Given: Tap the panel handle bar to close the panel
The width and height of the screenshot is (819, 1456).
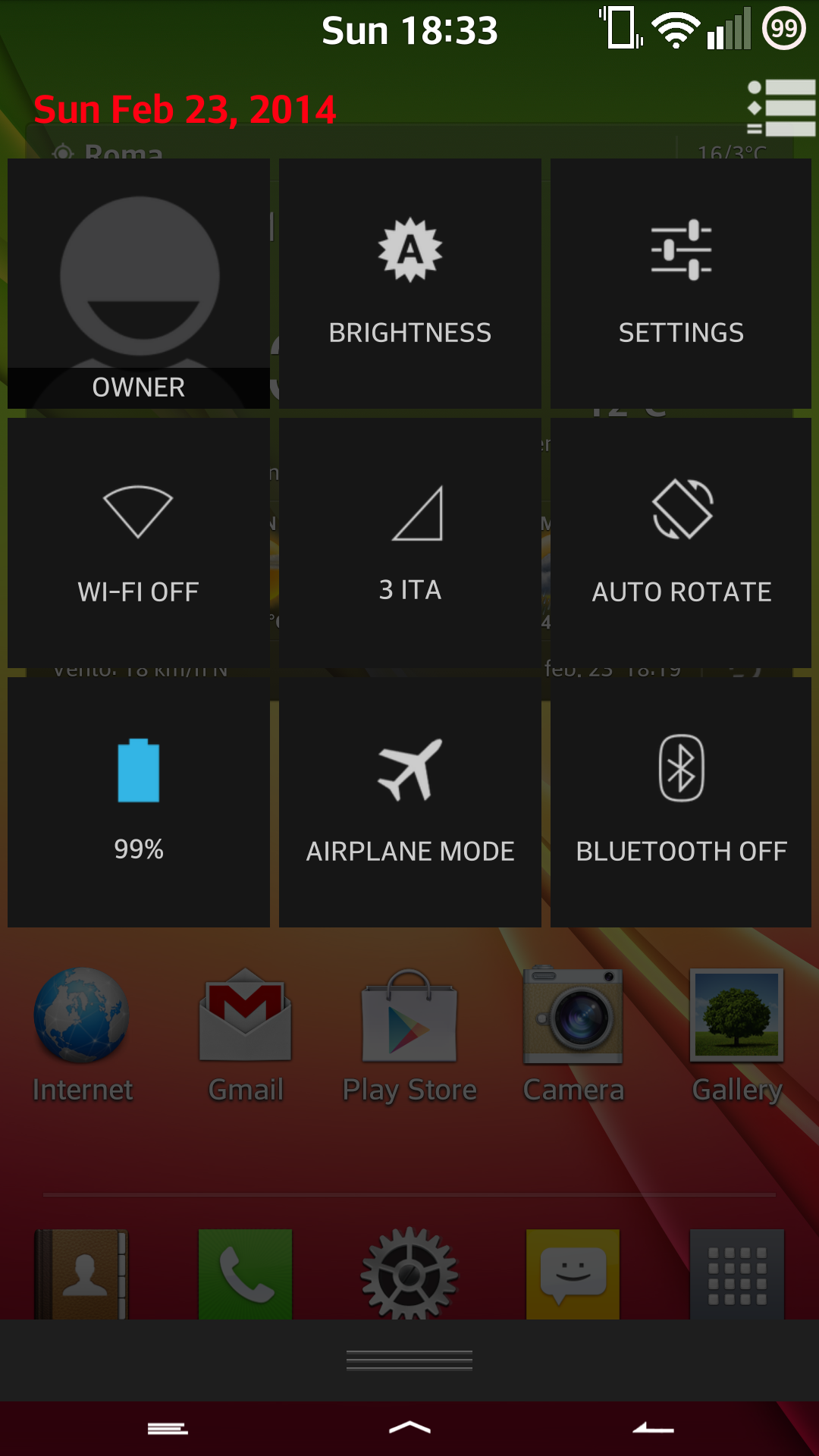Looking at the screenshot, I should click(x=409, y=1360).
